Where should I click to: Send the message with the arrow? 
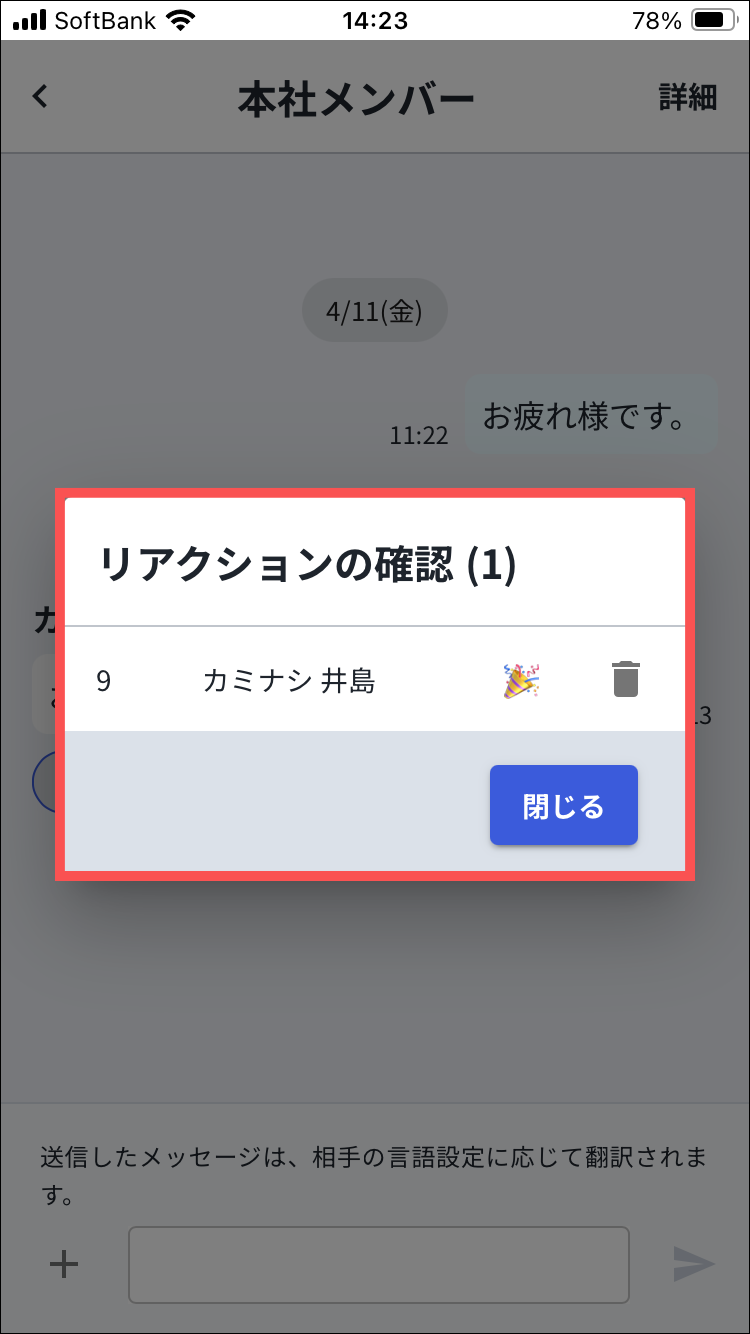pos(694,1264)
